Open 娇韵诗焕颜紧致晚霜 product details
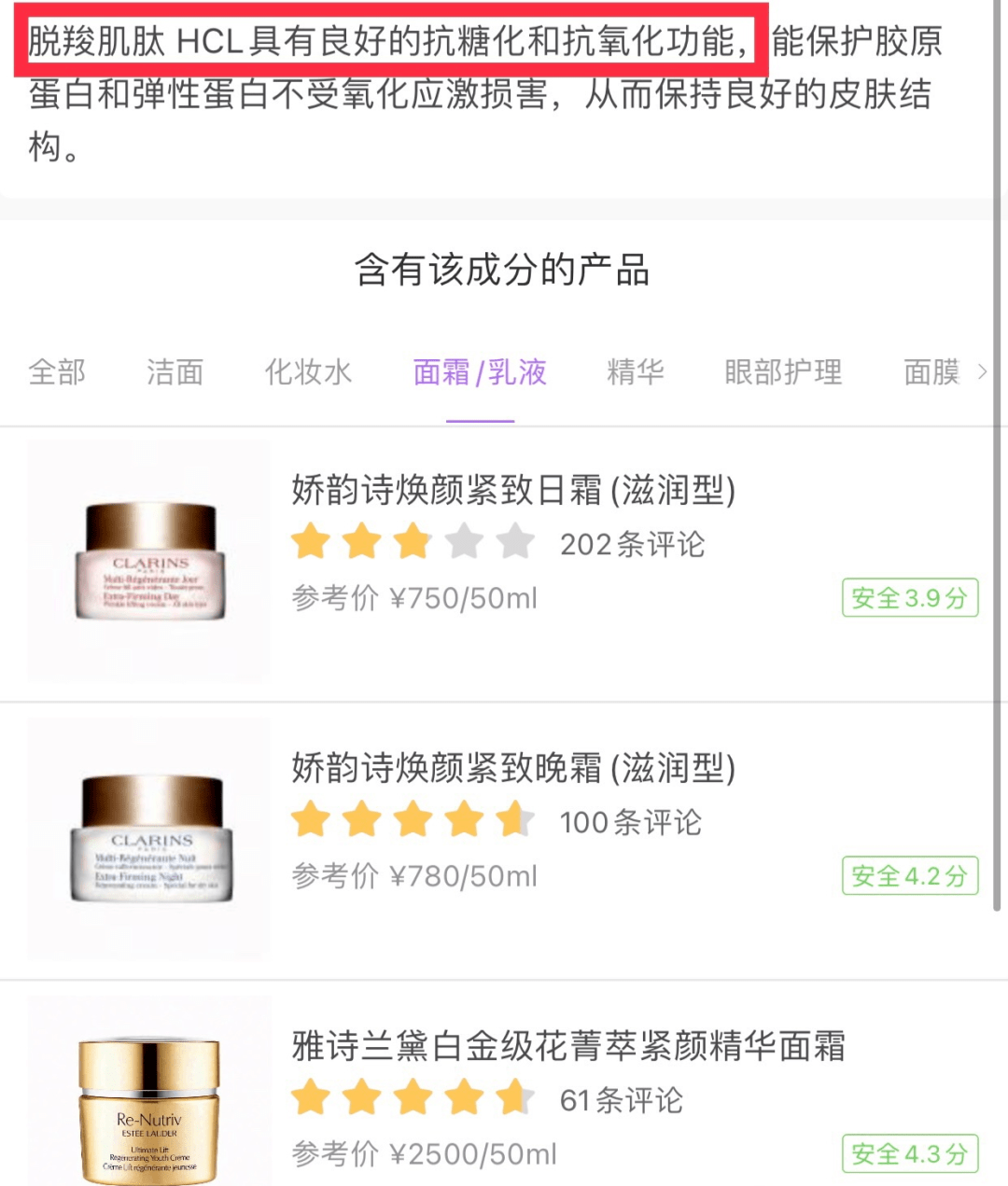Screen dimensions: 1008x1186 [x=513, y=769]
